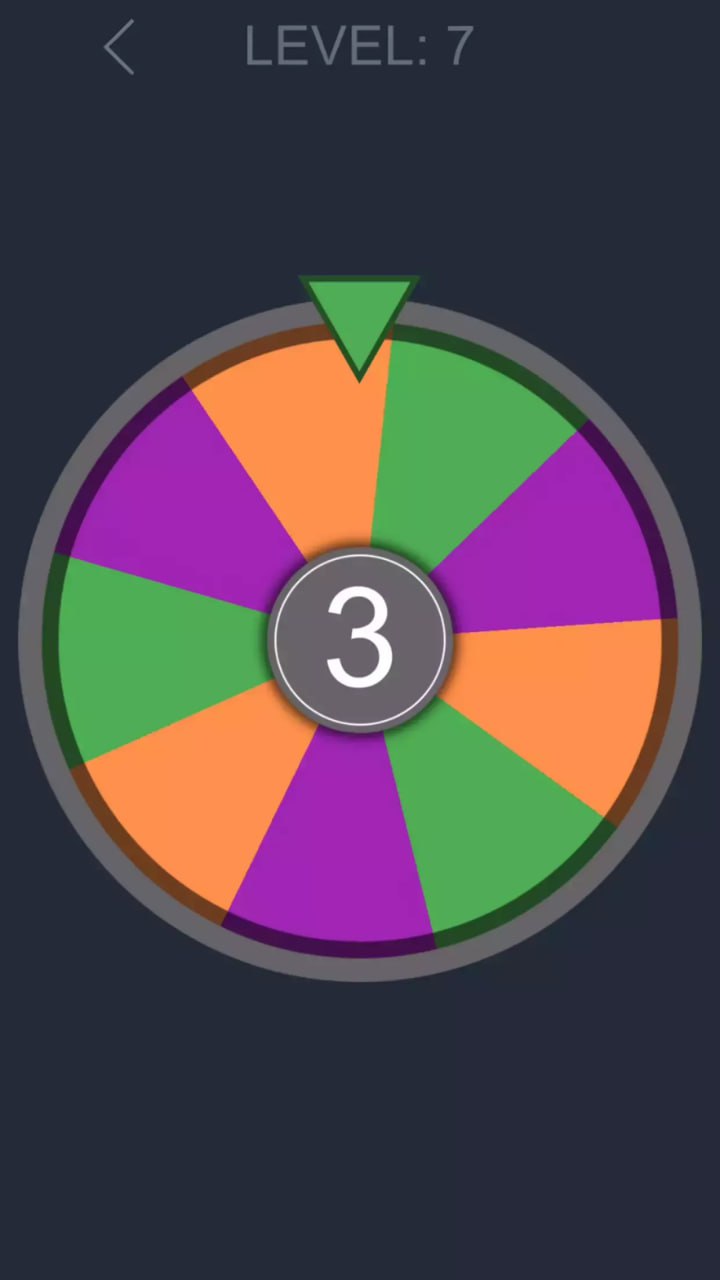
Task: Tap the dark background below the wheel
Action: point(360,1120)
